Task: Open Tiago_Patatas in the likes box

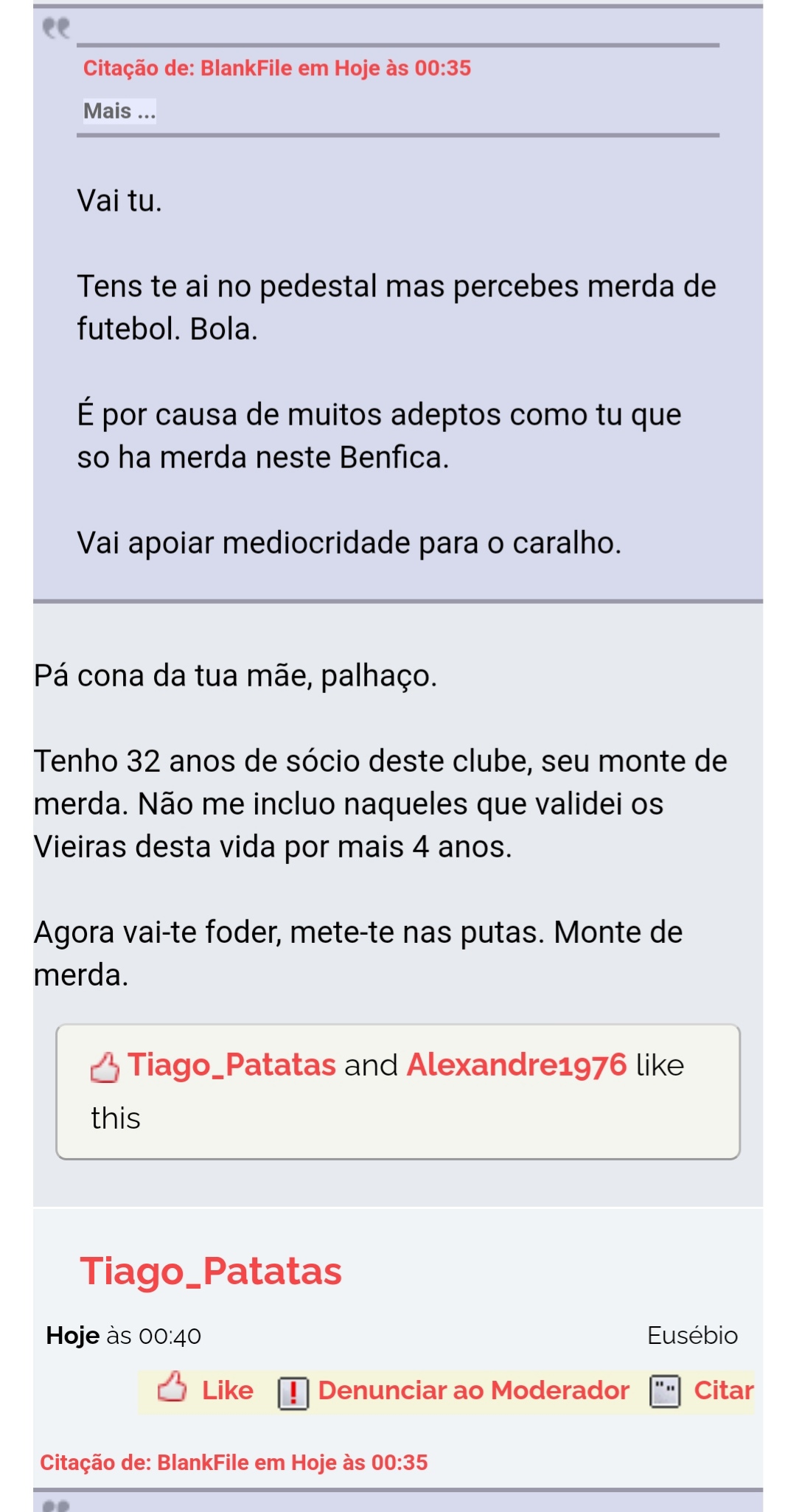Action: click(231, 1065)
